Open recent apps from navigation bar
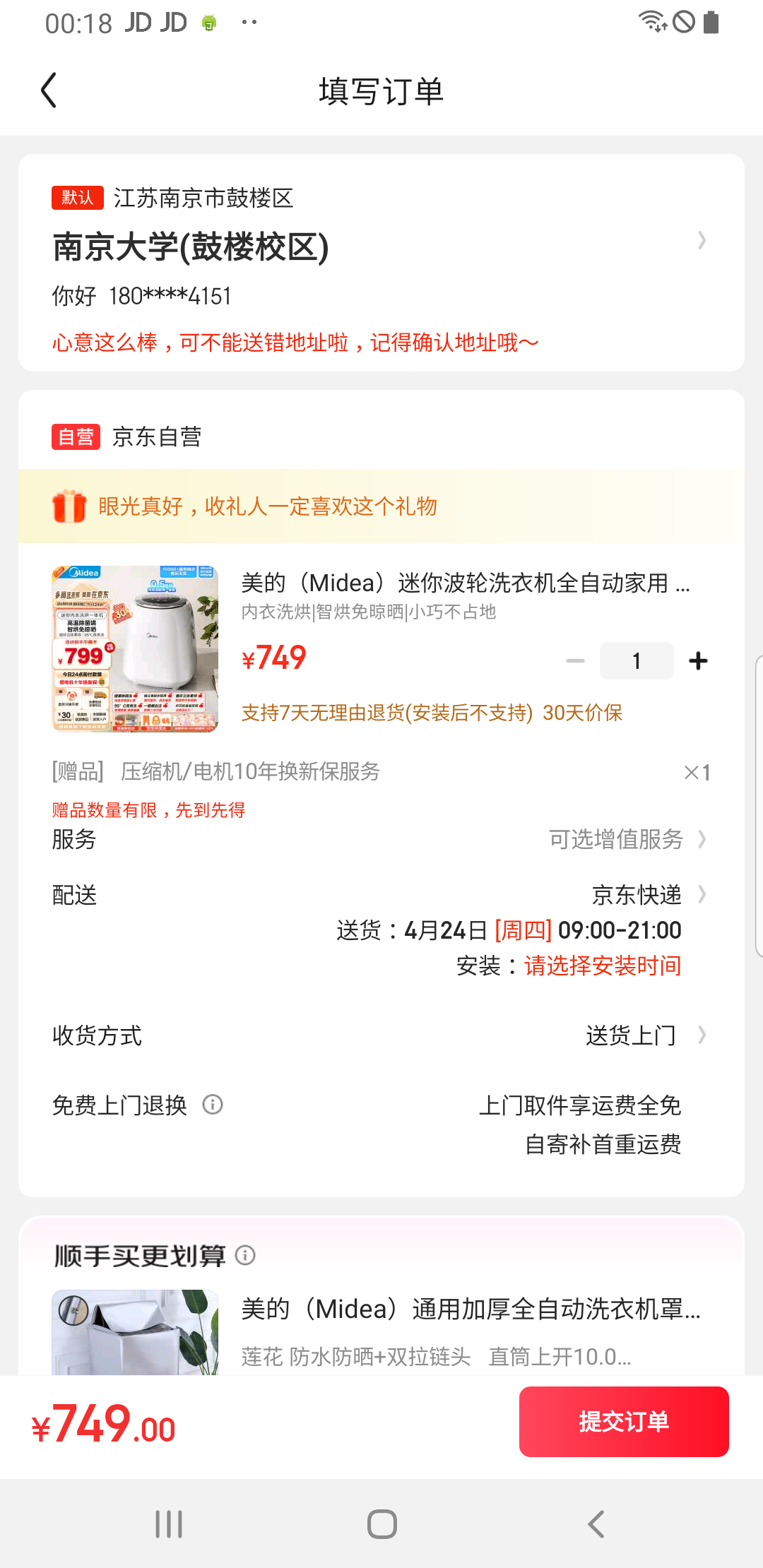 coord(167,1523)
